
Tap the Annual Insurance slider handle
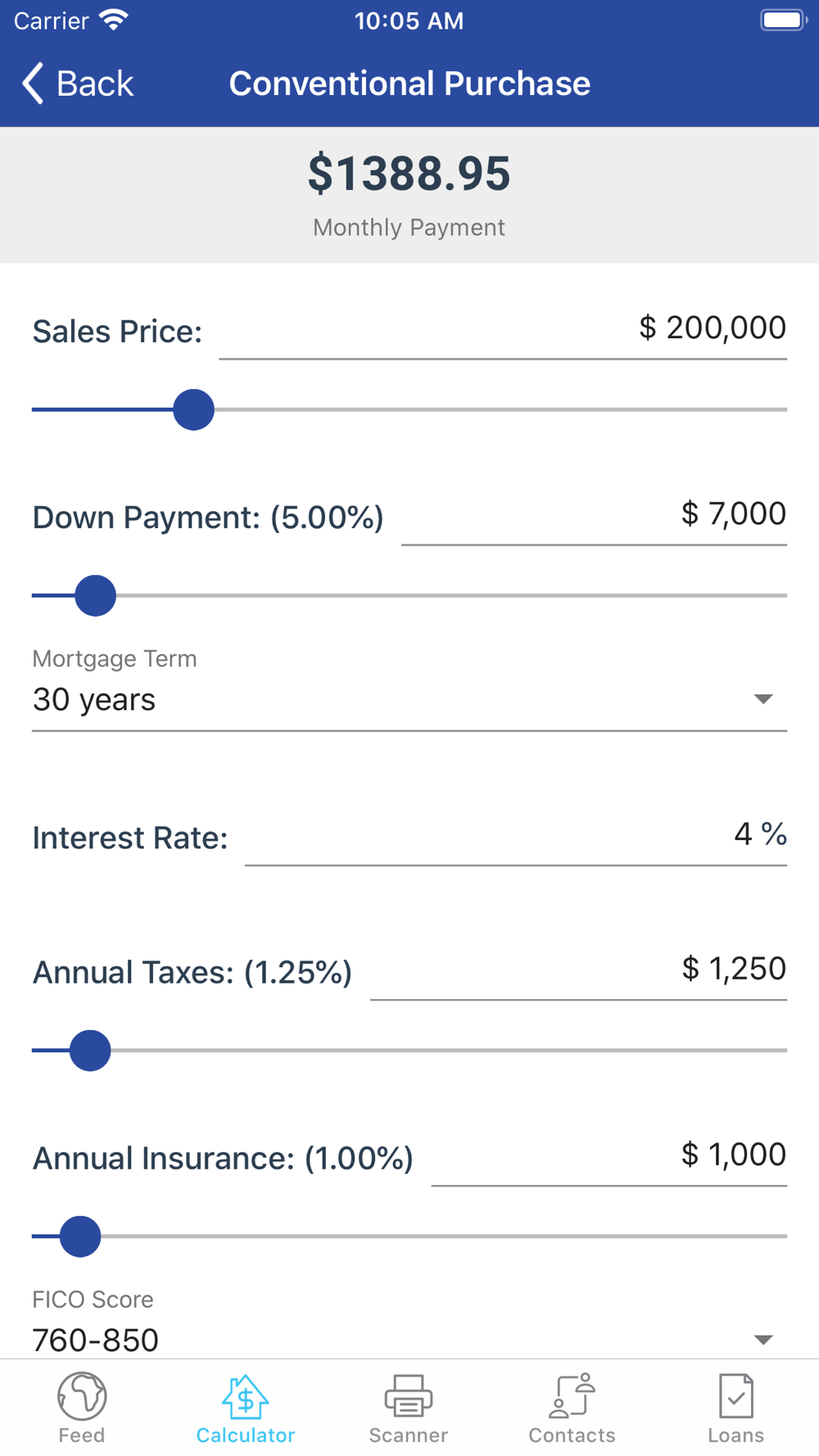click(80, 1237)
